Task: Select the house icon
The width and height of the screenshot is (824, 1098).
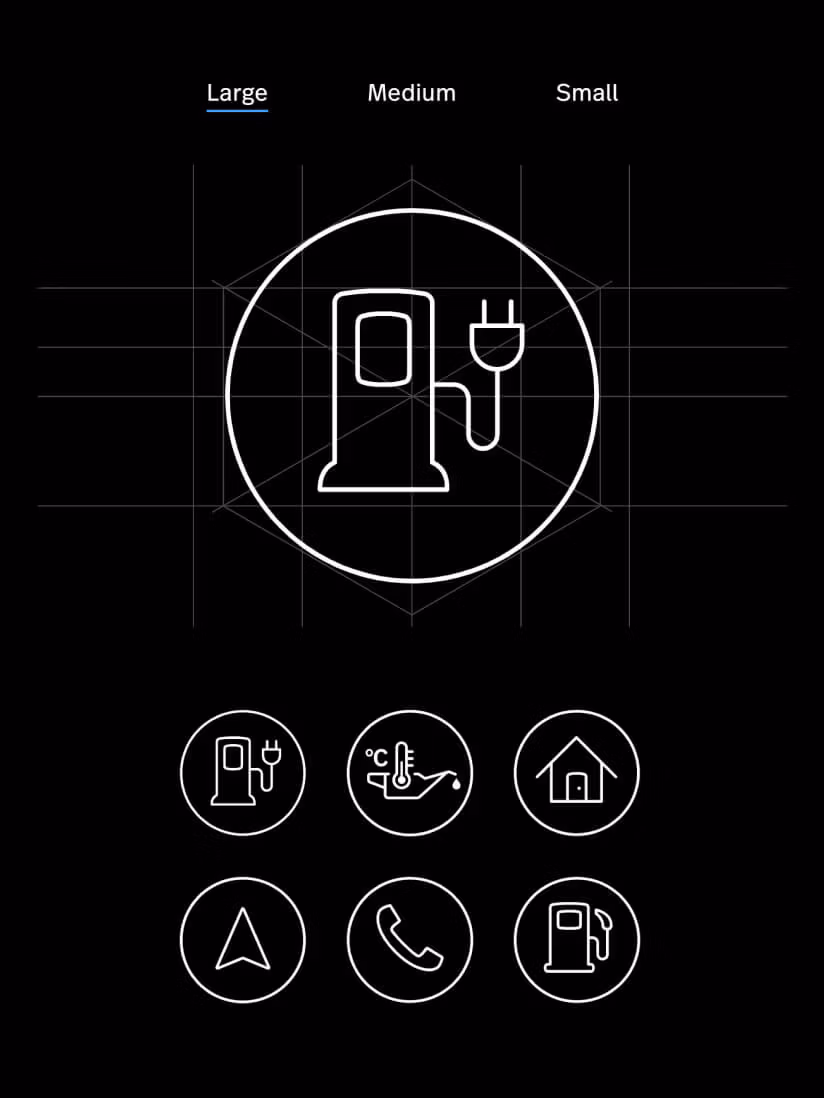Action: tap(576, 773)
